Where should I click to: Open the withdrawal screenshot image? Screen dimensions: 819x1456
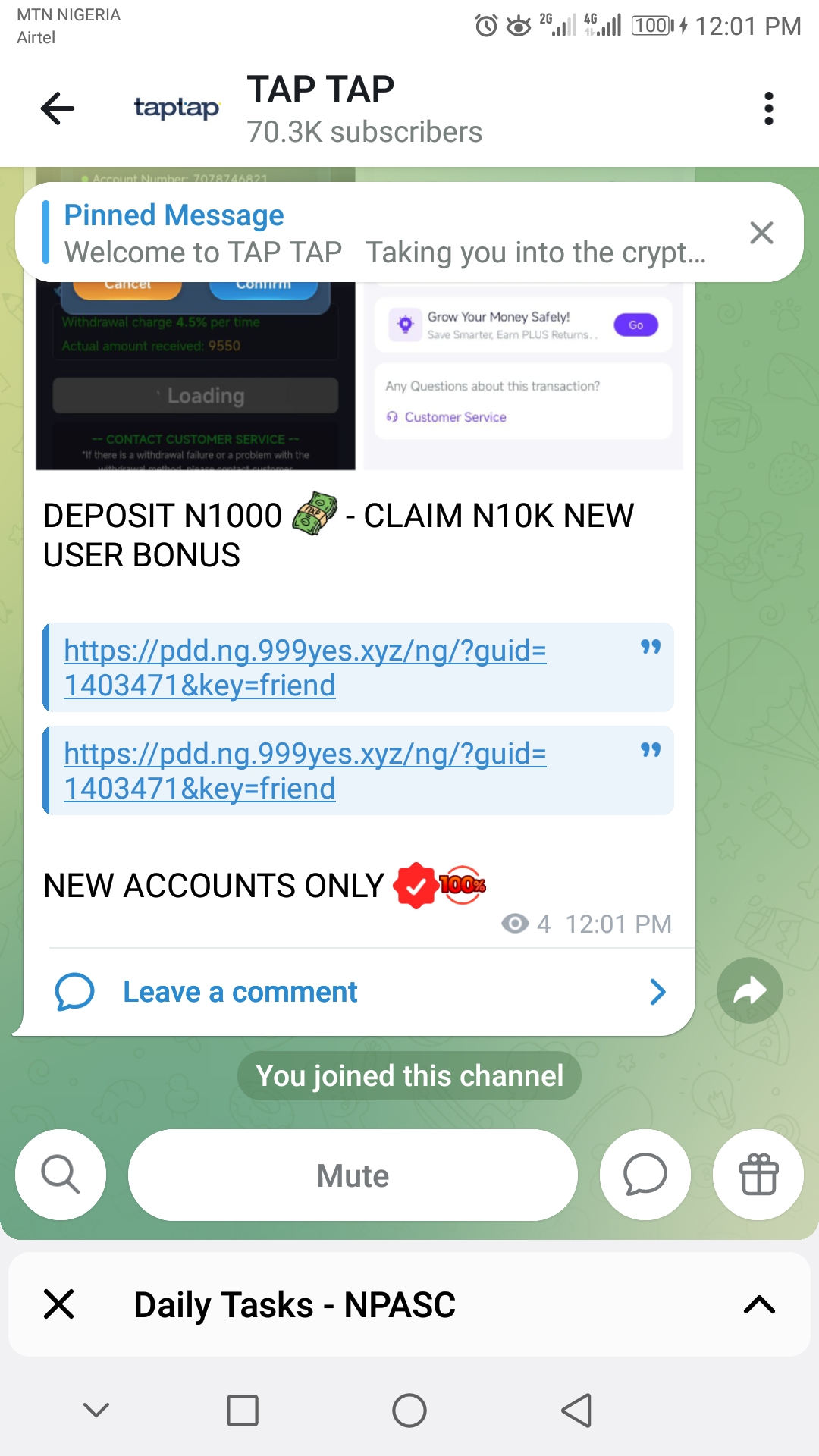[195, 379]
